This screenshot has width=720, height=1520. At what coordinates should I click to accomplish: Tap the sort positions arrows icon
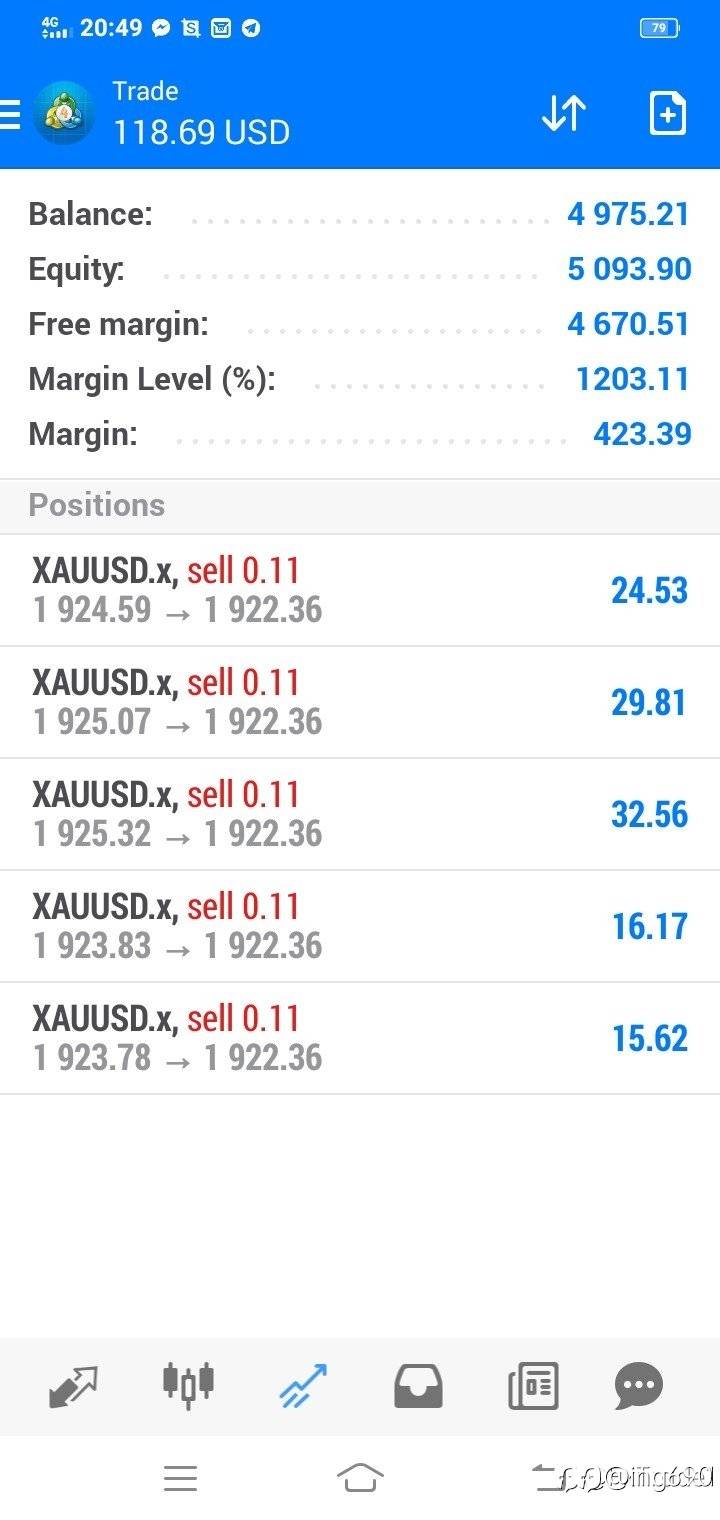tap(564, 113)
